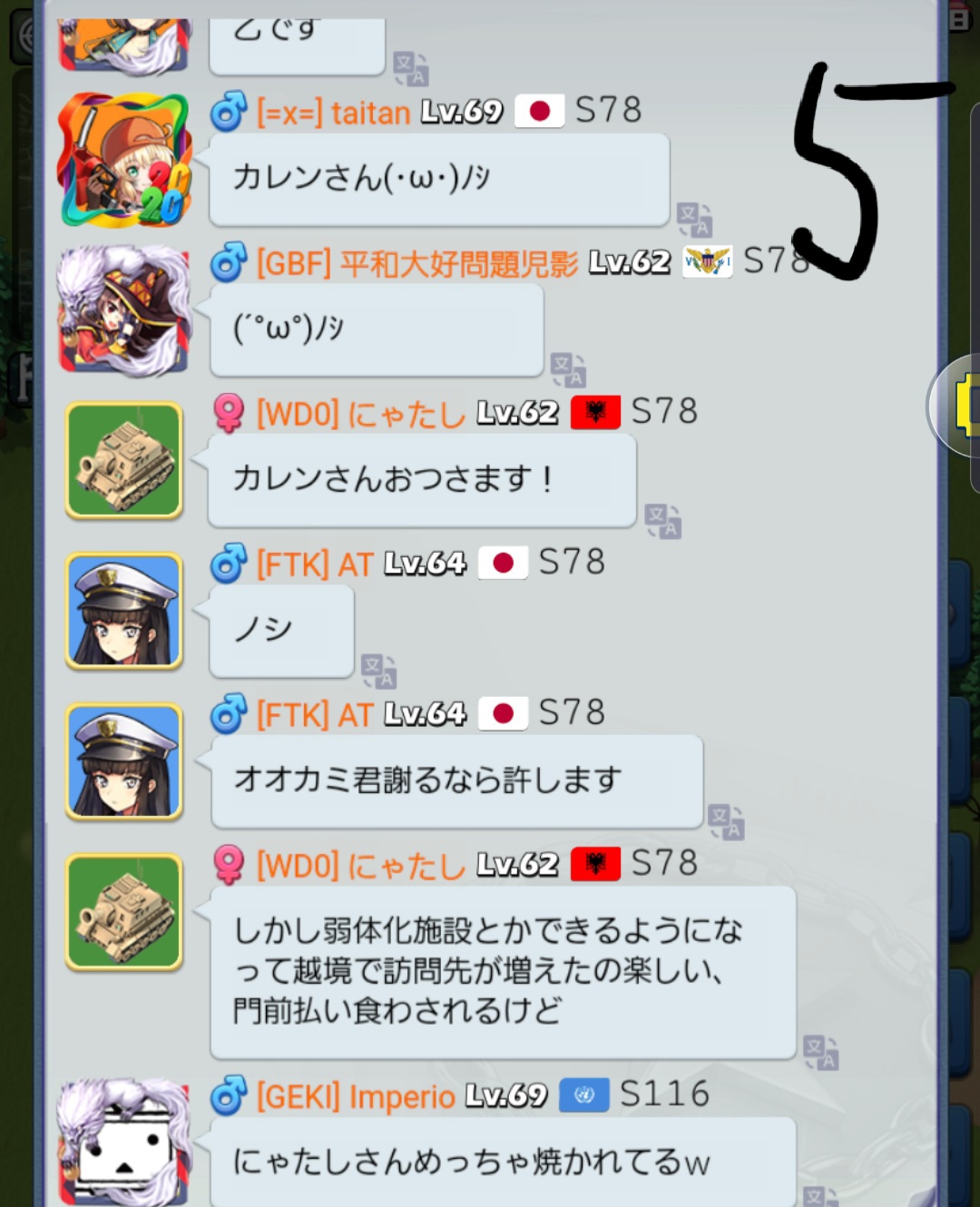
Task: Open AT's avatar beside the ノシ message
Action: (124, 611)
